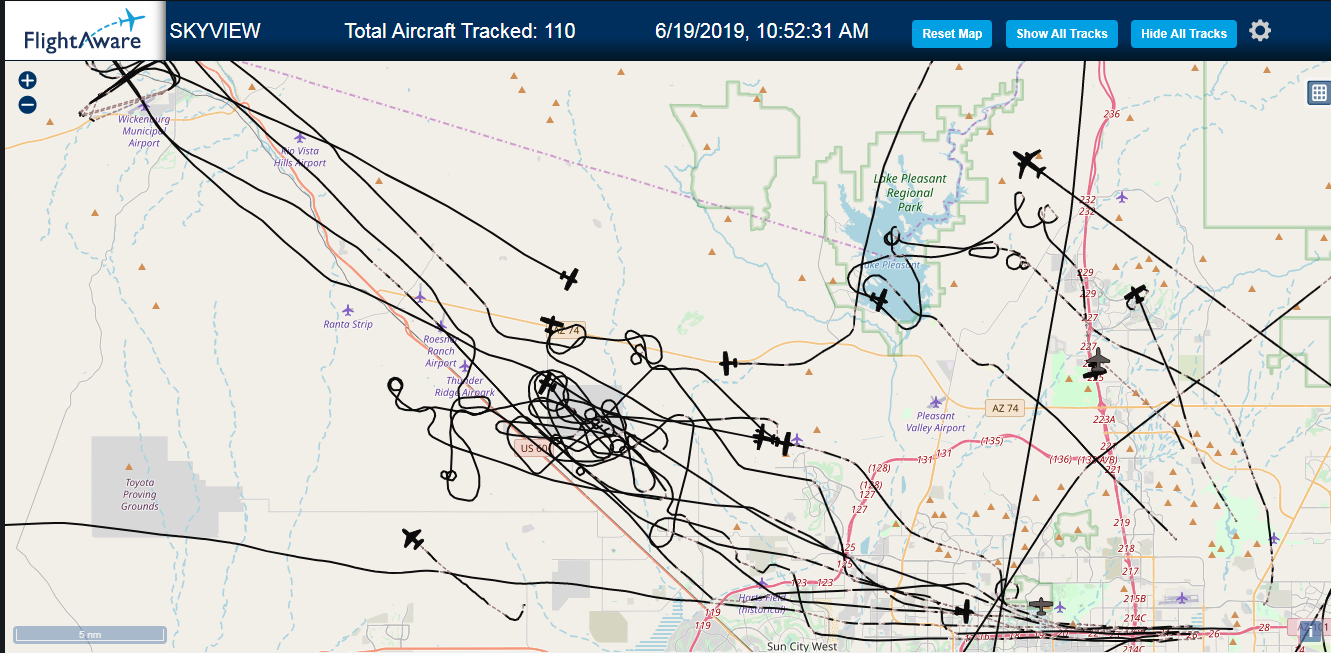Image resolution: width=1331 pixels, height=653 pixels.
Task: Tap the Reset Map button
Action: click(952, 33)
